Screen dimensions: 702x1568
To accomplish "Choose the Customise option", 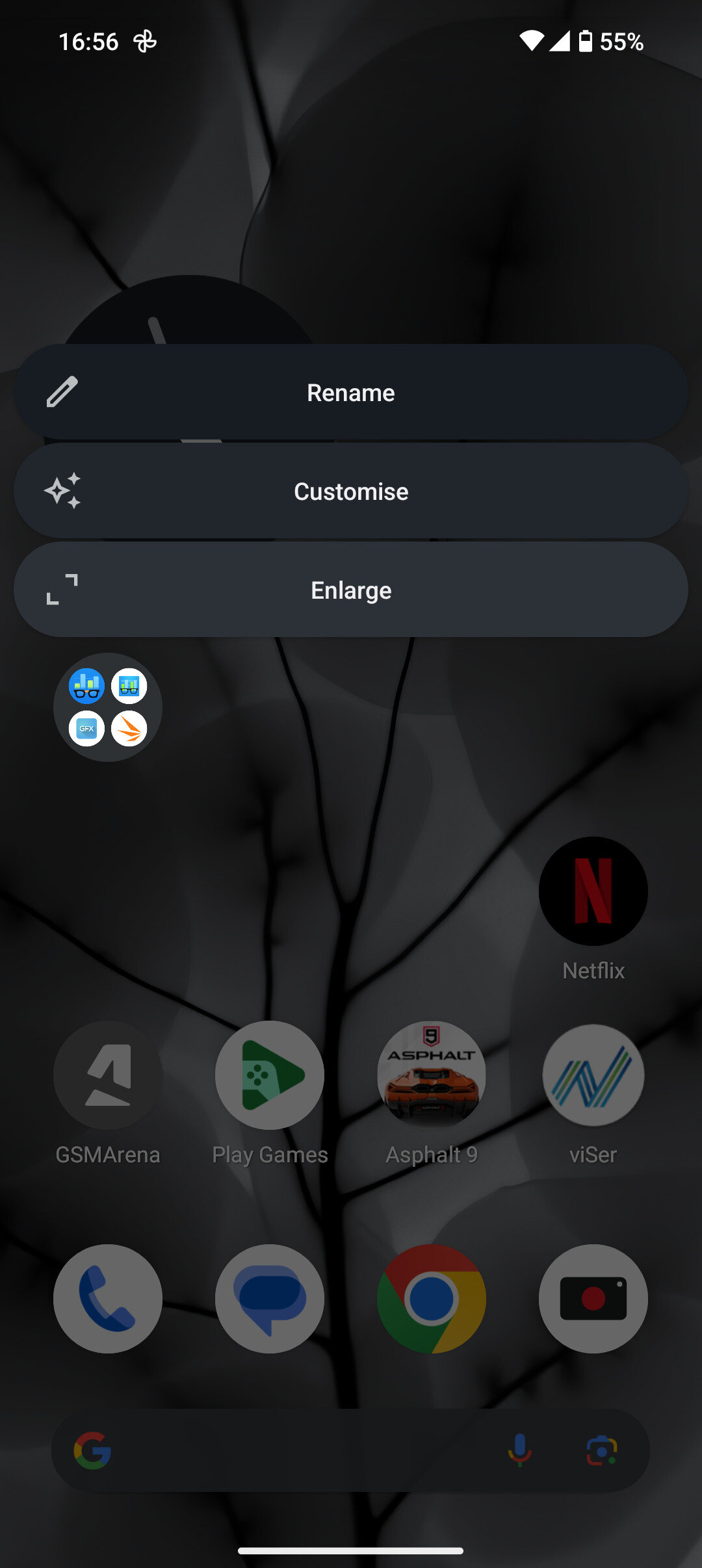I will [x=351, y=491].
